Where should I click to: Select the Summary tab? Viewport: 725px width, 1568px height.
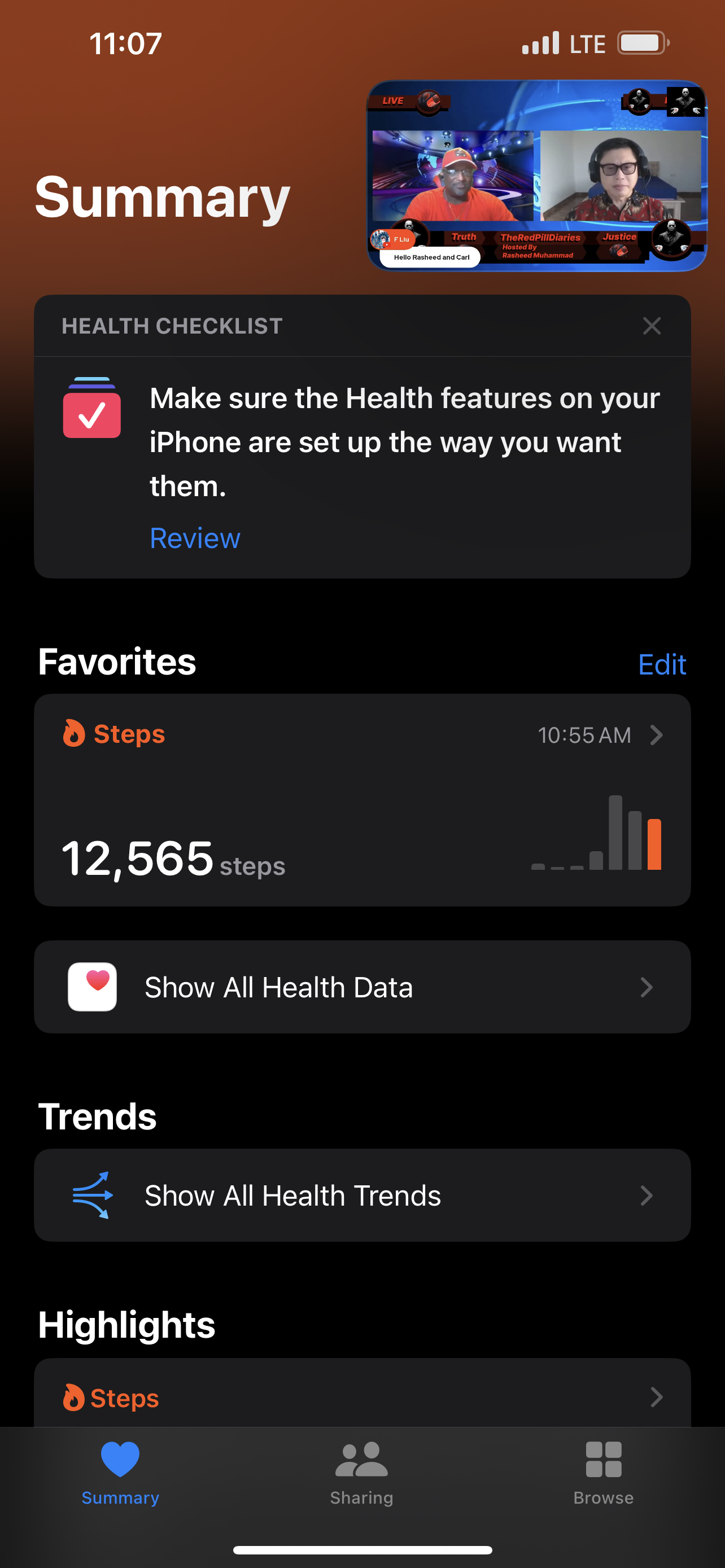pos(120,1472)
